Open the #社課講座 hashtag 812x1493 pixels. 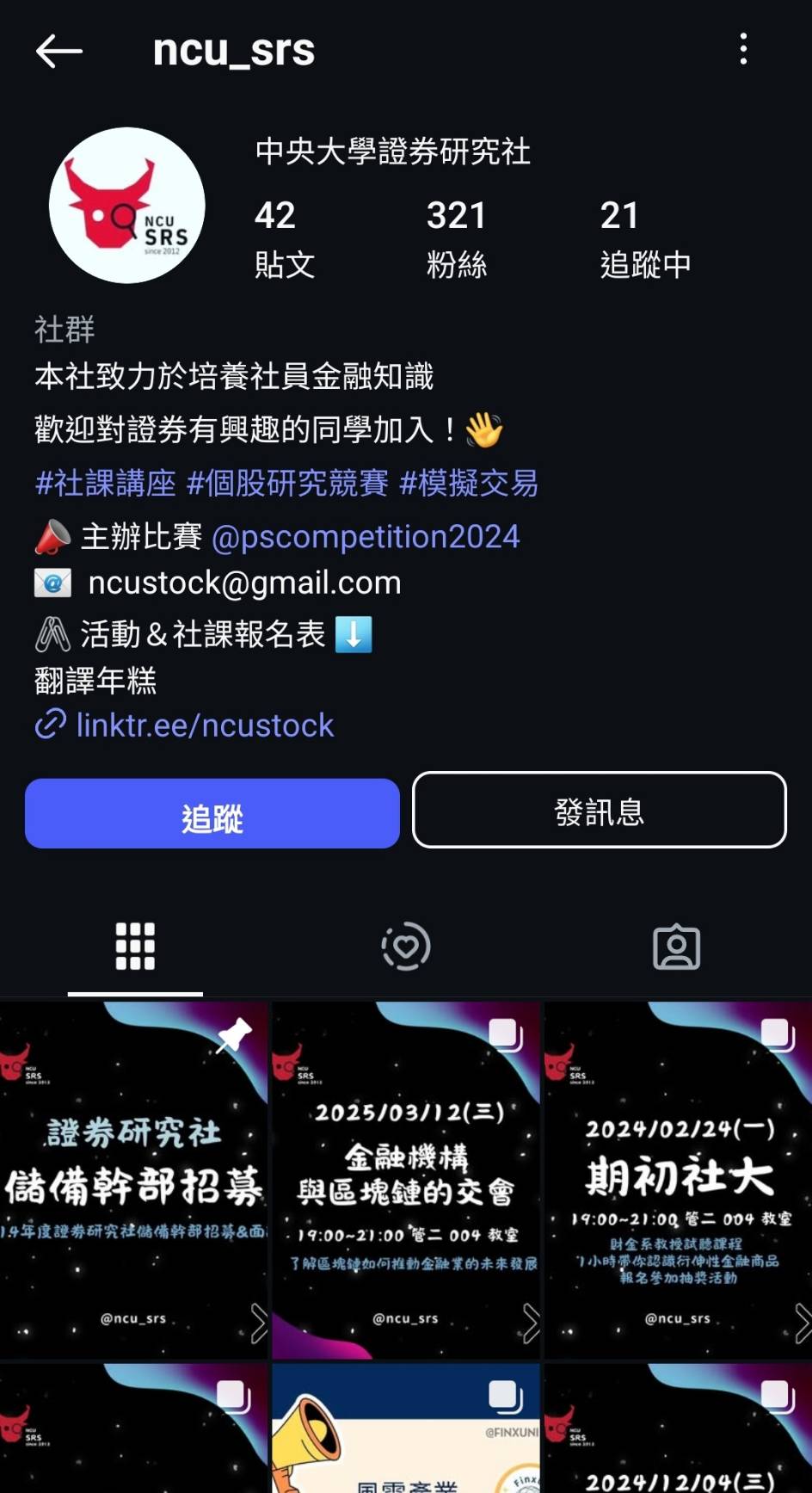click(x=103, y=485)
